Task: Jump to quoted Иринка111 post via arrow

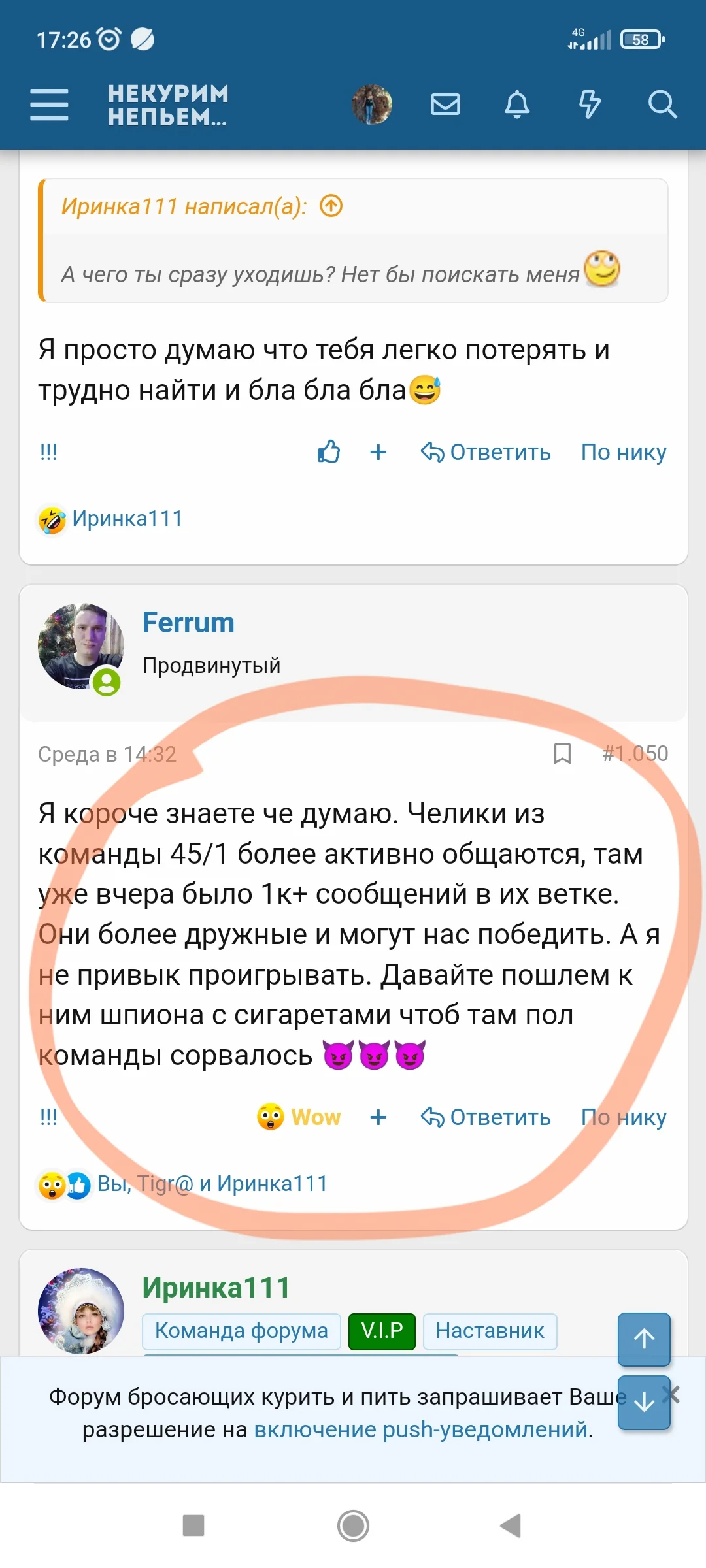Action: click(331, 206)
